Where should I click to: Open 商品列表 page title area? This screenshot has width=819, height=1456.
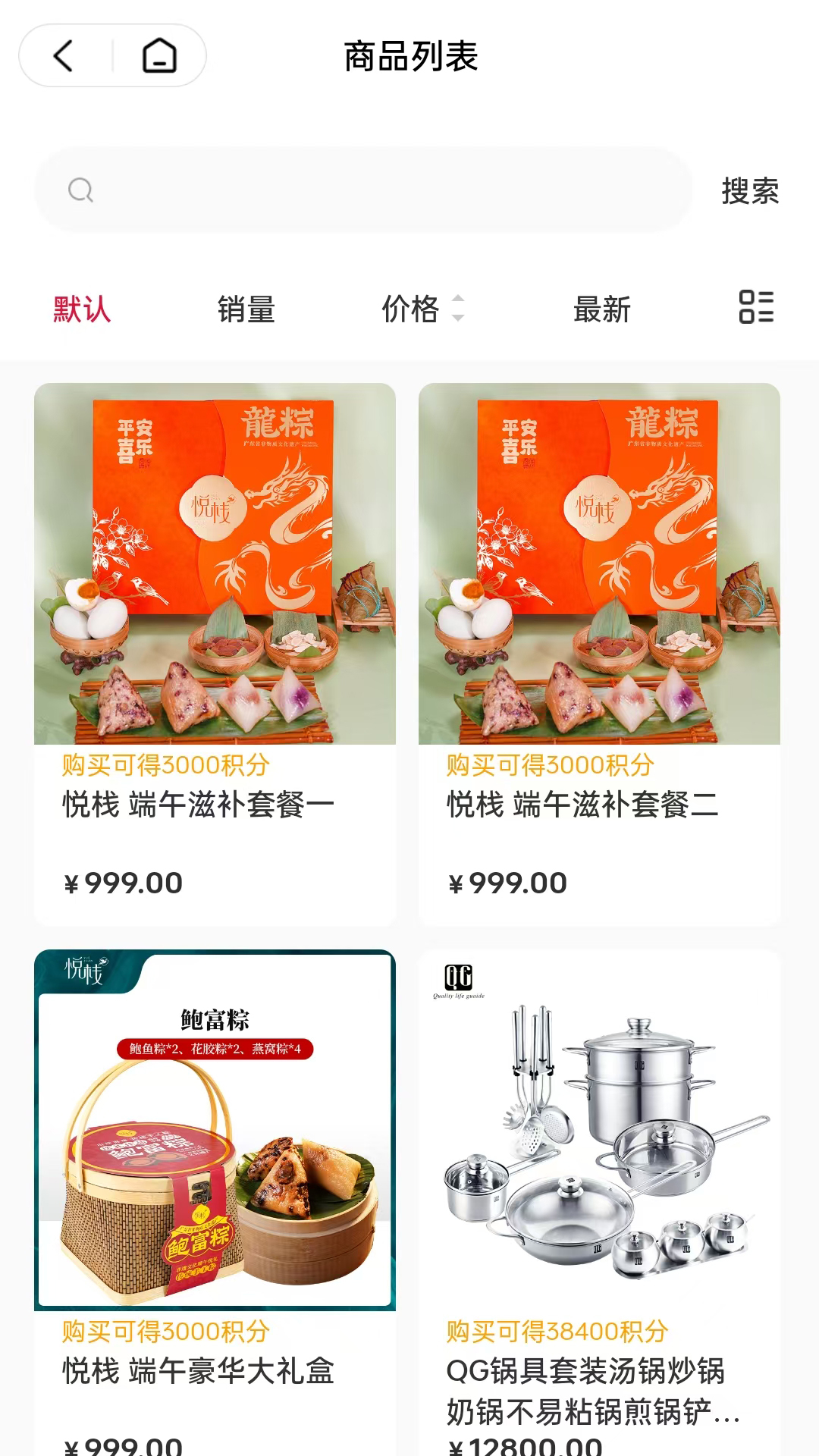(x=409, y=57)
